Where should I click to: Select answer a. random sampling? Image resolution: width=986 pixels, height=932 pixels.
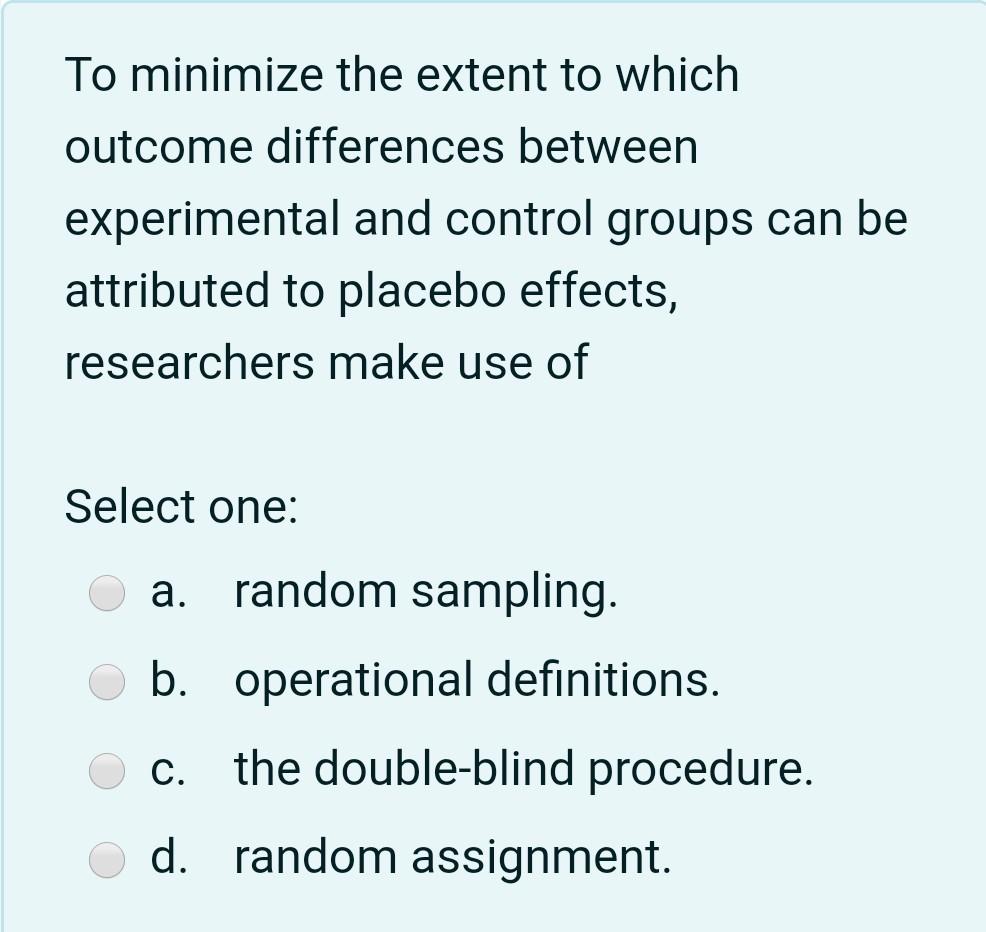pyautogui.click(x=108, y=593)
